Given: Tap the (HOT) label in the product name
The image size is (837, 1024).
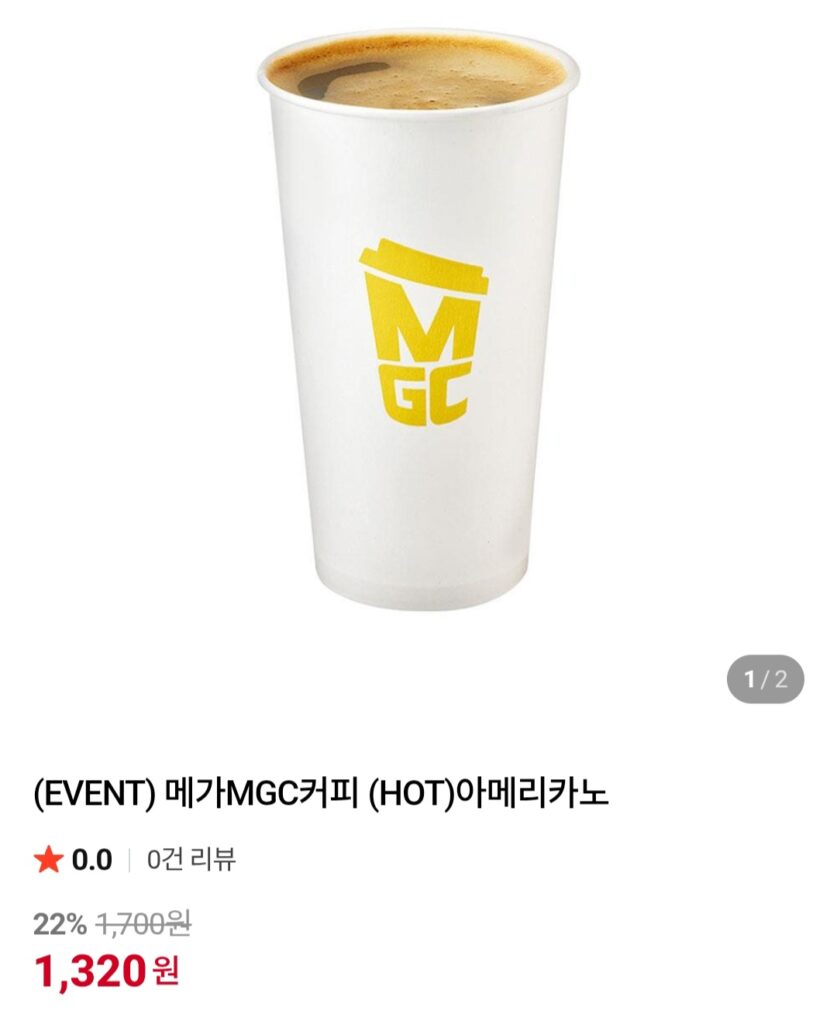Looking at the screenshot, I should click(410, 790).
